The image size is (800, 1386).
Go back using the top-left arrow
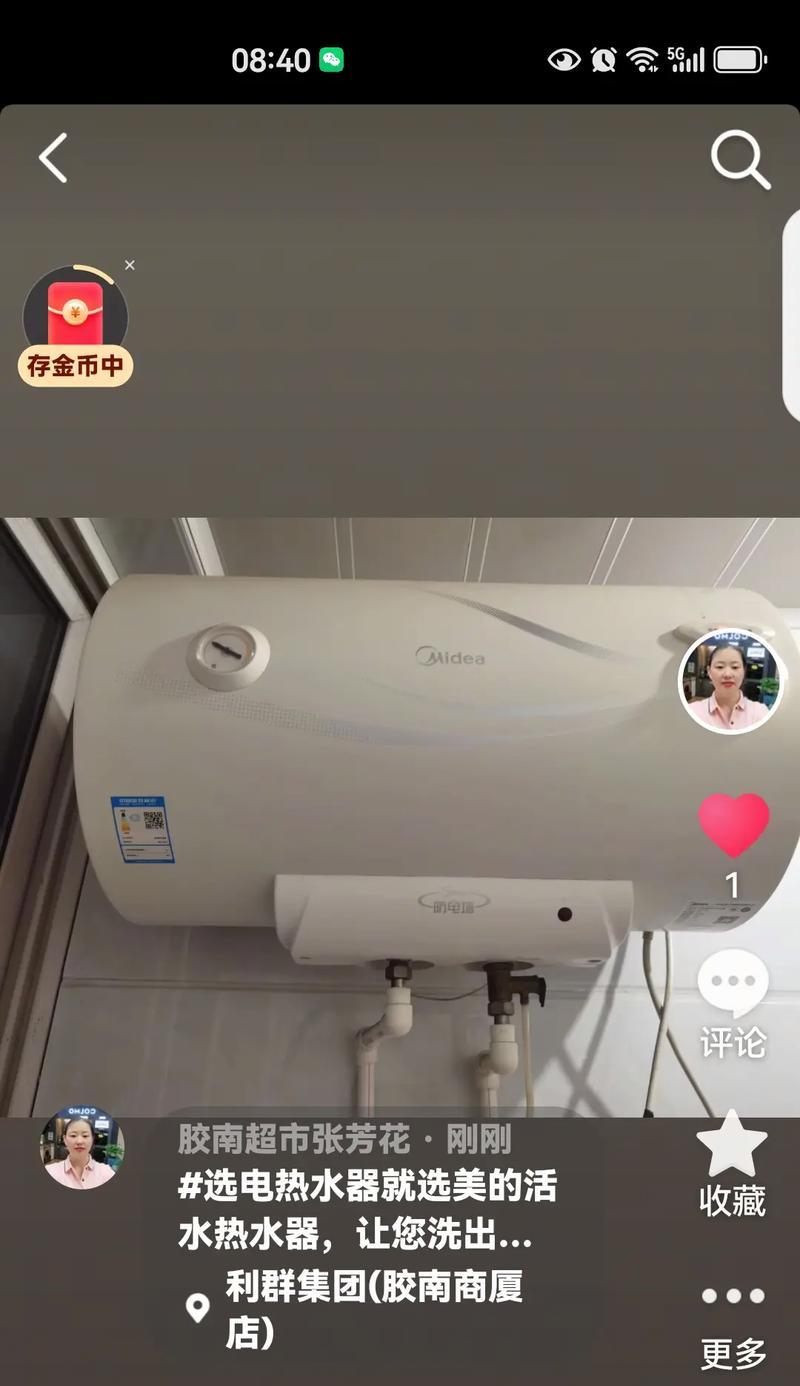(53, 158)
